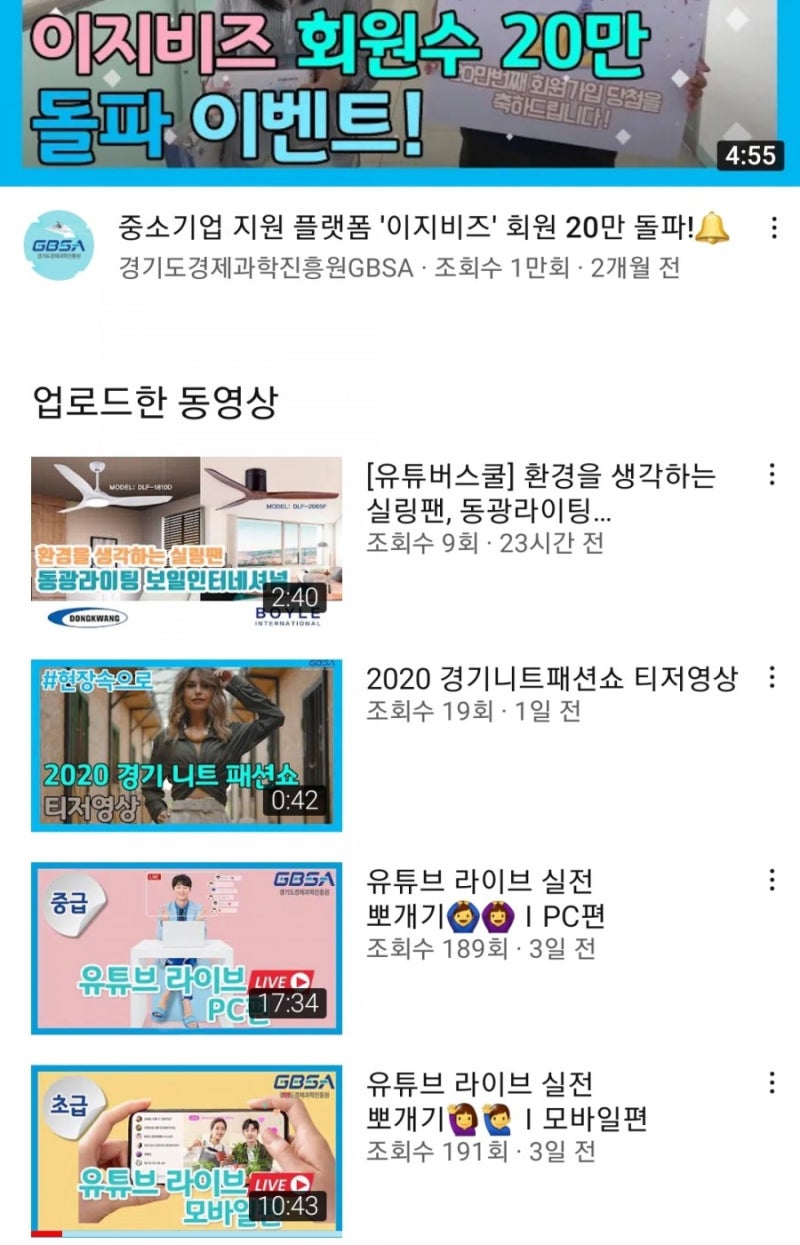This screenshot has width=800, height=1245.
Task: Open the options menu for the top video
Action: (x=775, y=231)
